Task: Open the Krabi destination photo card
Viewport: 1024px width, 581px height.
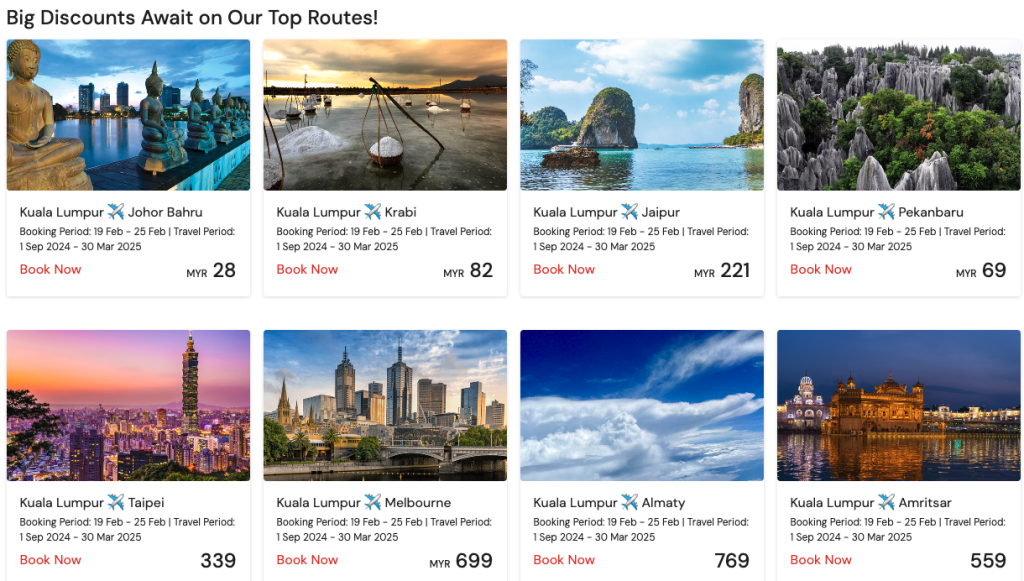Action: [385, 115]
